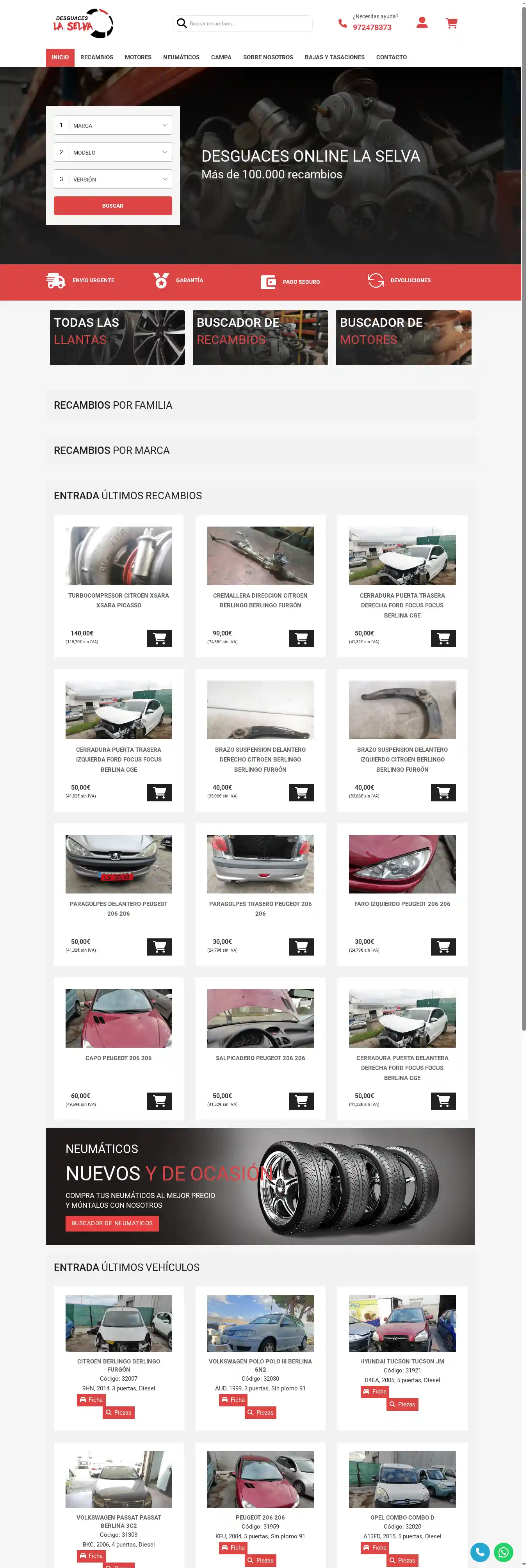Viewport: 527px width, 1568px height.
Task: Open the WhatsApp floating chat button
Action: point(503,1552)
